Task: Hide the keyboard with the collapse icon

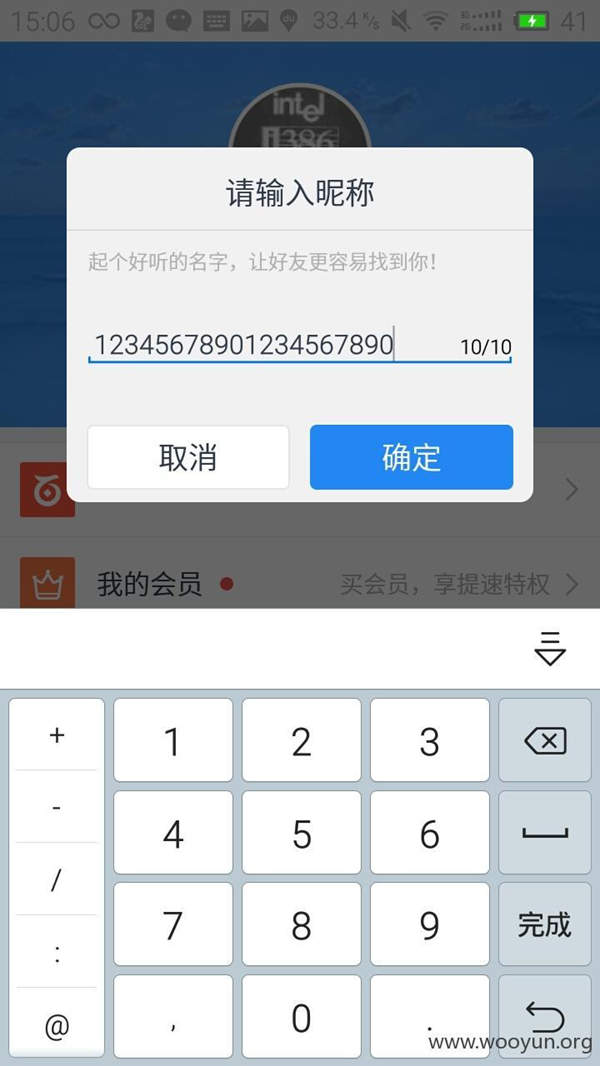Action: click(x=550, y=648)
